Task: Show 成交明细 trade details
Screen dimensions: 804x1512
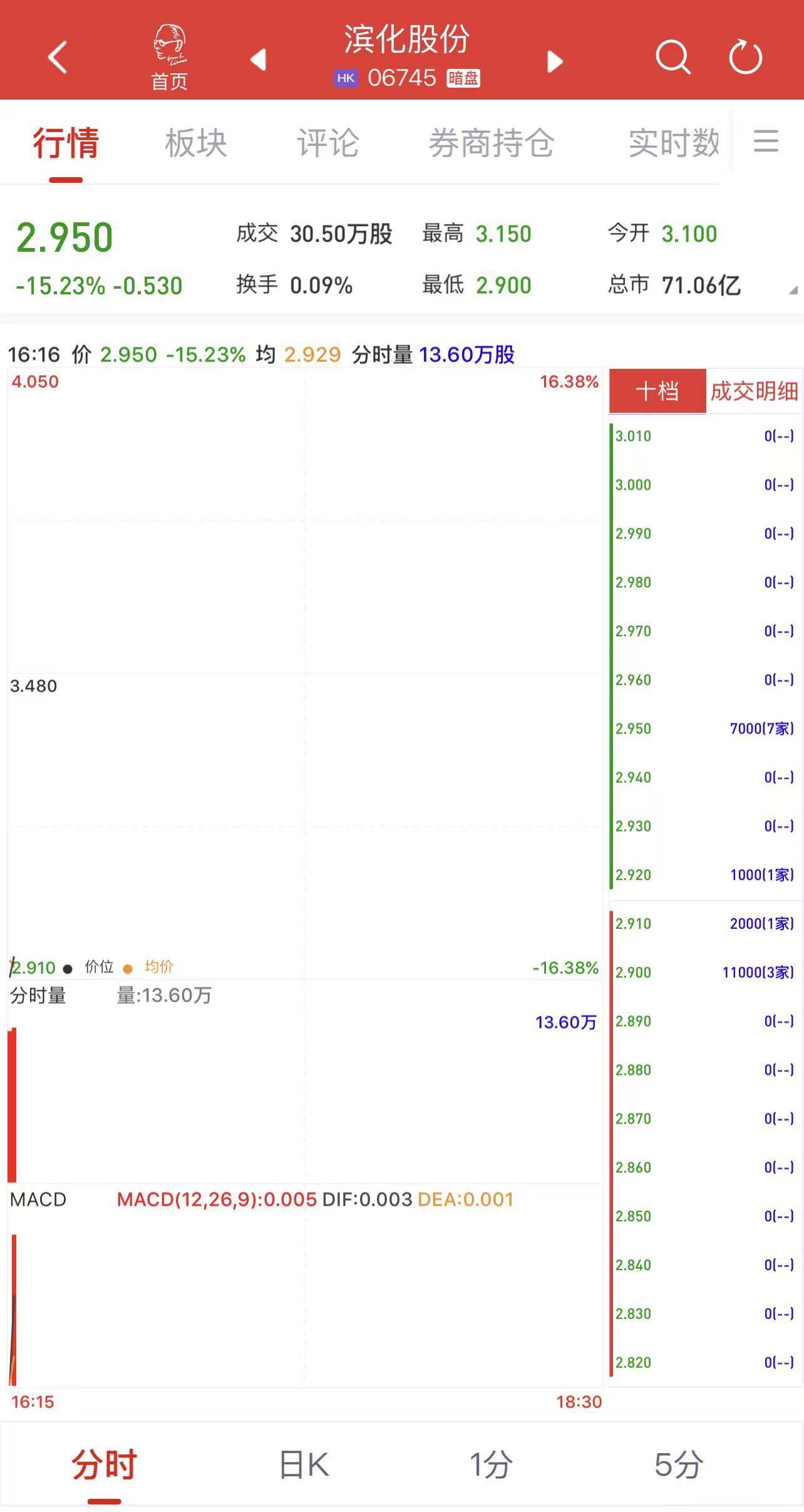Action: (754, 391)
